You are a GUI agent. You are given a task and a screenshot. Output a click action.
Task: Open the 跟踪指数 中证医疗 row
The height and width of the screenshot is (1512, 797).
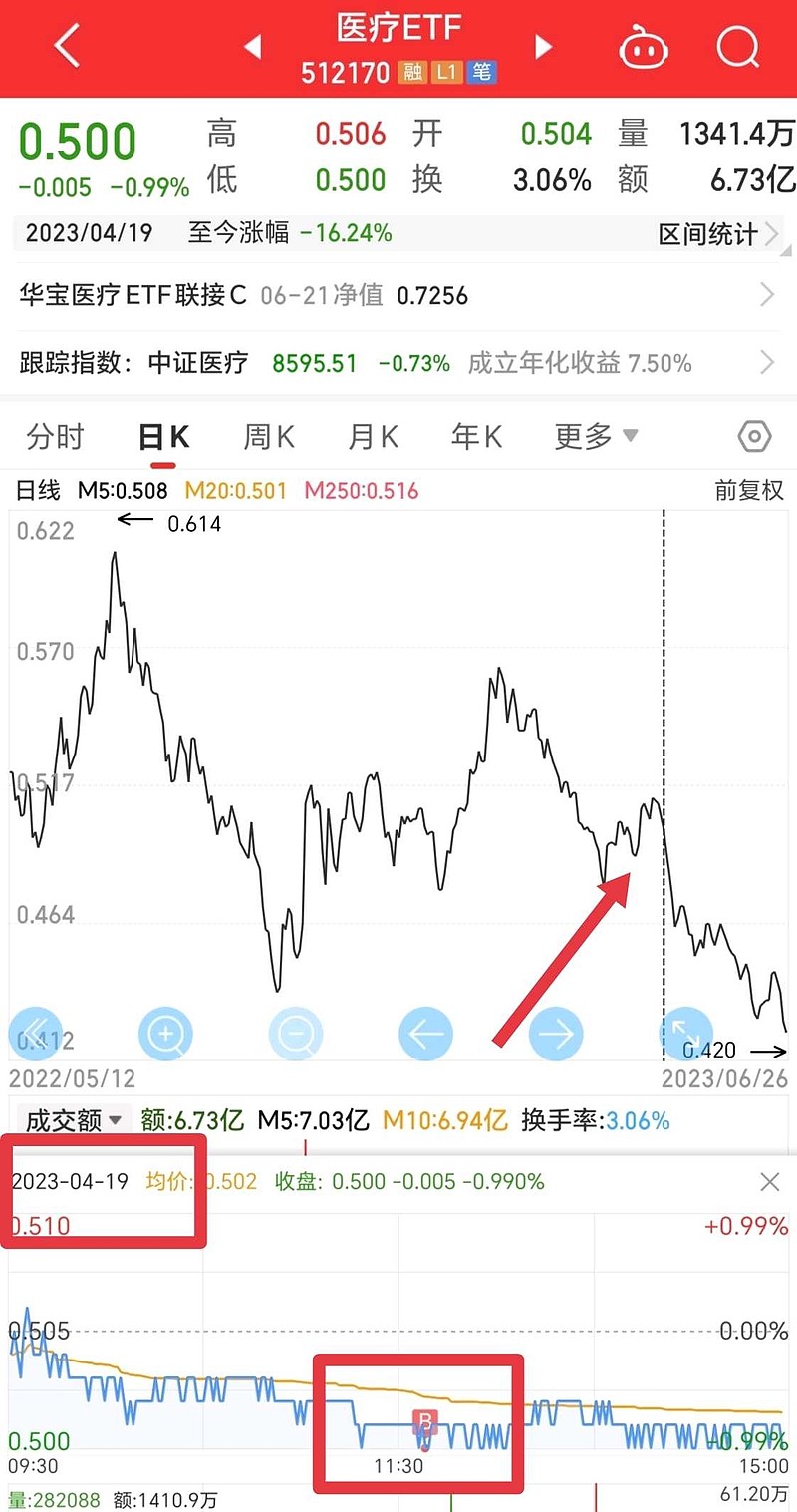tap(398, 363)
